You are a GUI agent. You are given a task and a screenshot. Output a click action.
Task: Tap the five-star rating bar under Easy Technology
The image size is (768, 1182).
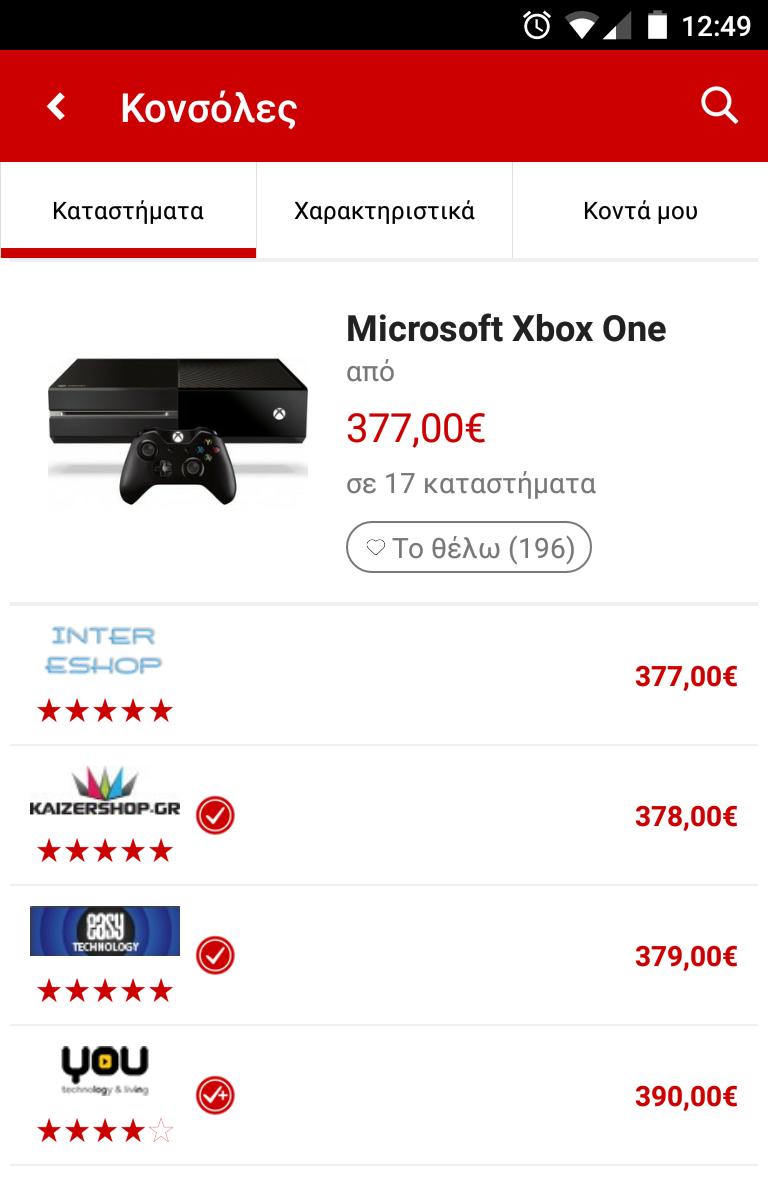pyautogui.click(x=105, y=991)
